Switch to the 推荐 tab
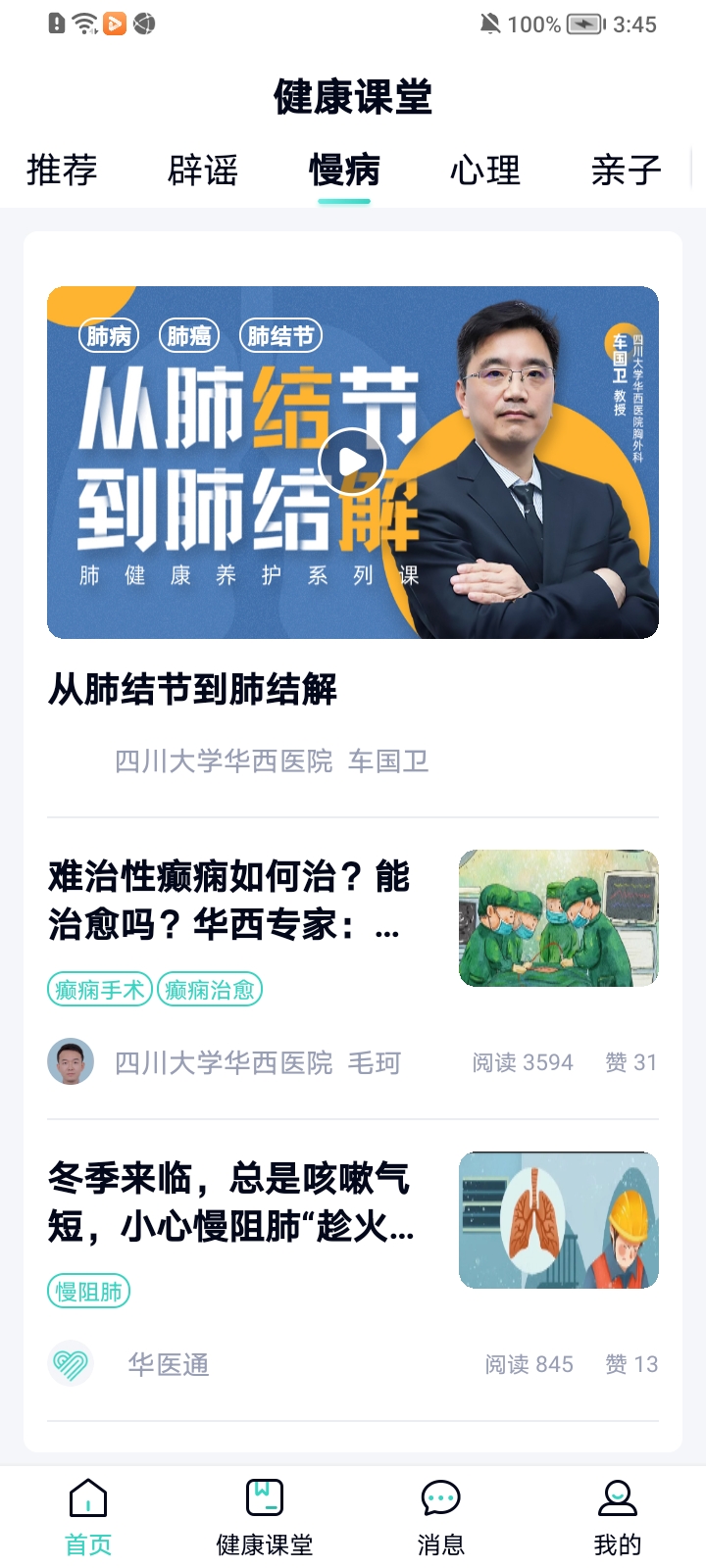The width and height of the screenshot is (706, 1568). pos(63,171)
